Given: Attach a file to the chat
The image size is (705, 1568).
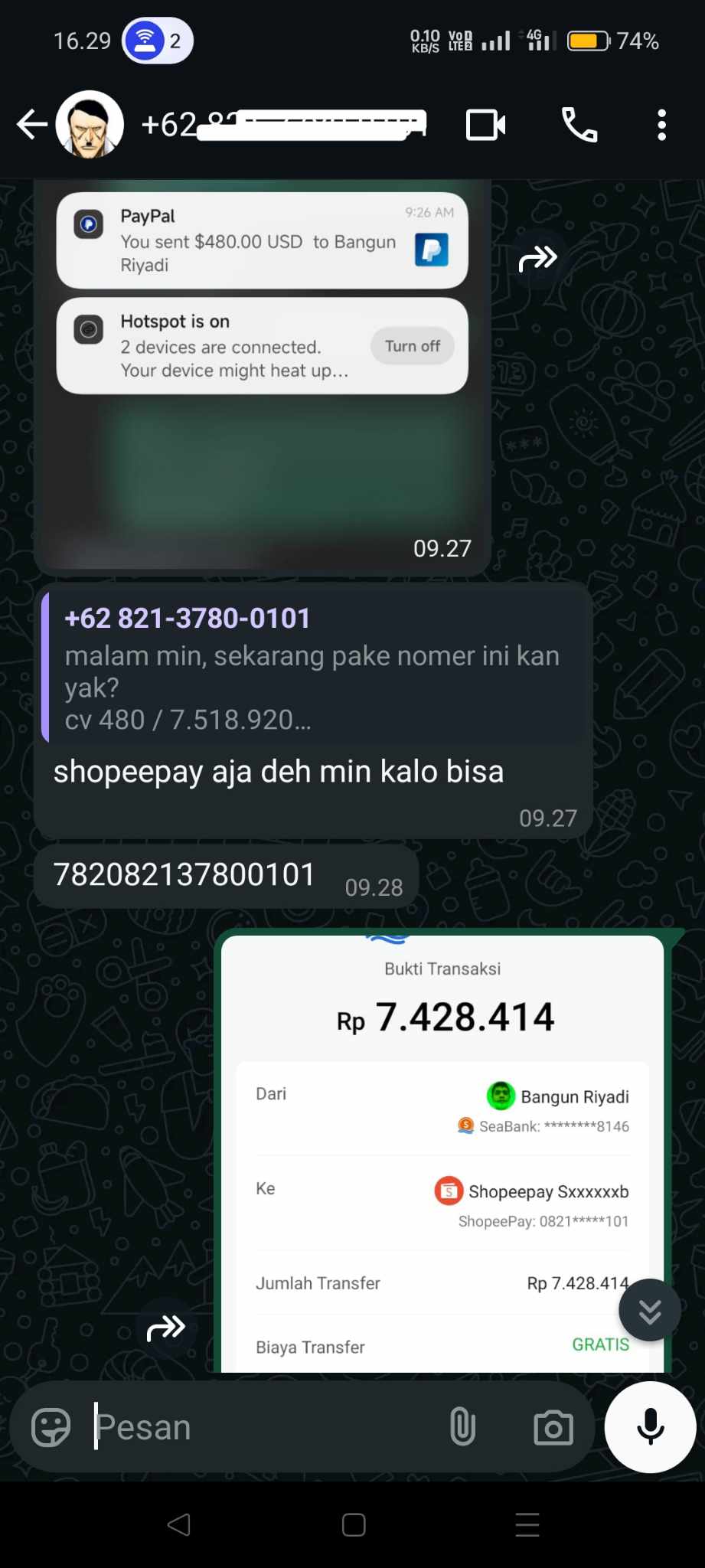Looking at the screenshot, I should point(462,1427).
